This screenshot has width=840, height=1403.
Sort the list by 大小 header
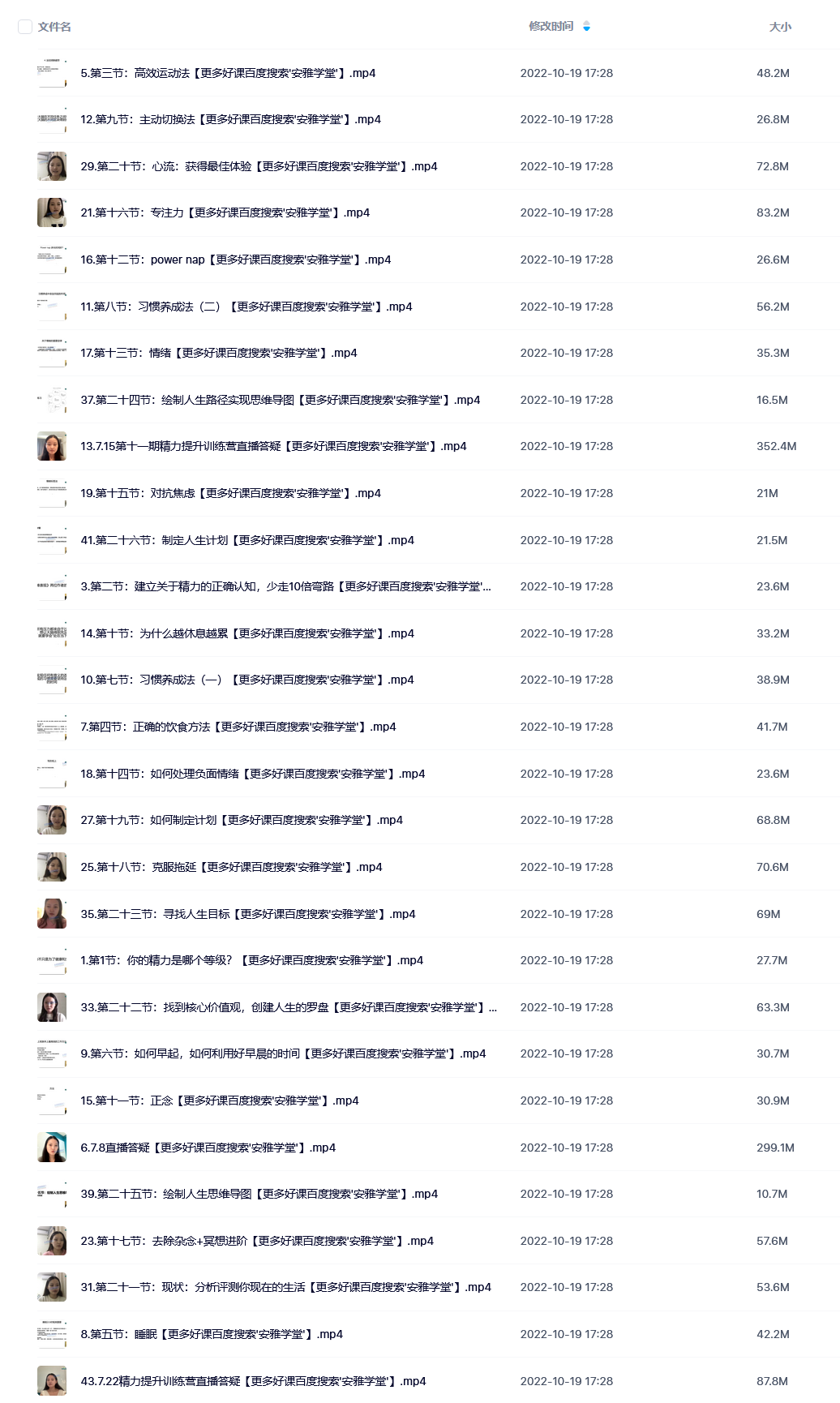coord(780,27)
